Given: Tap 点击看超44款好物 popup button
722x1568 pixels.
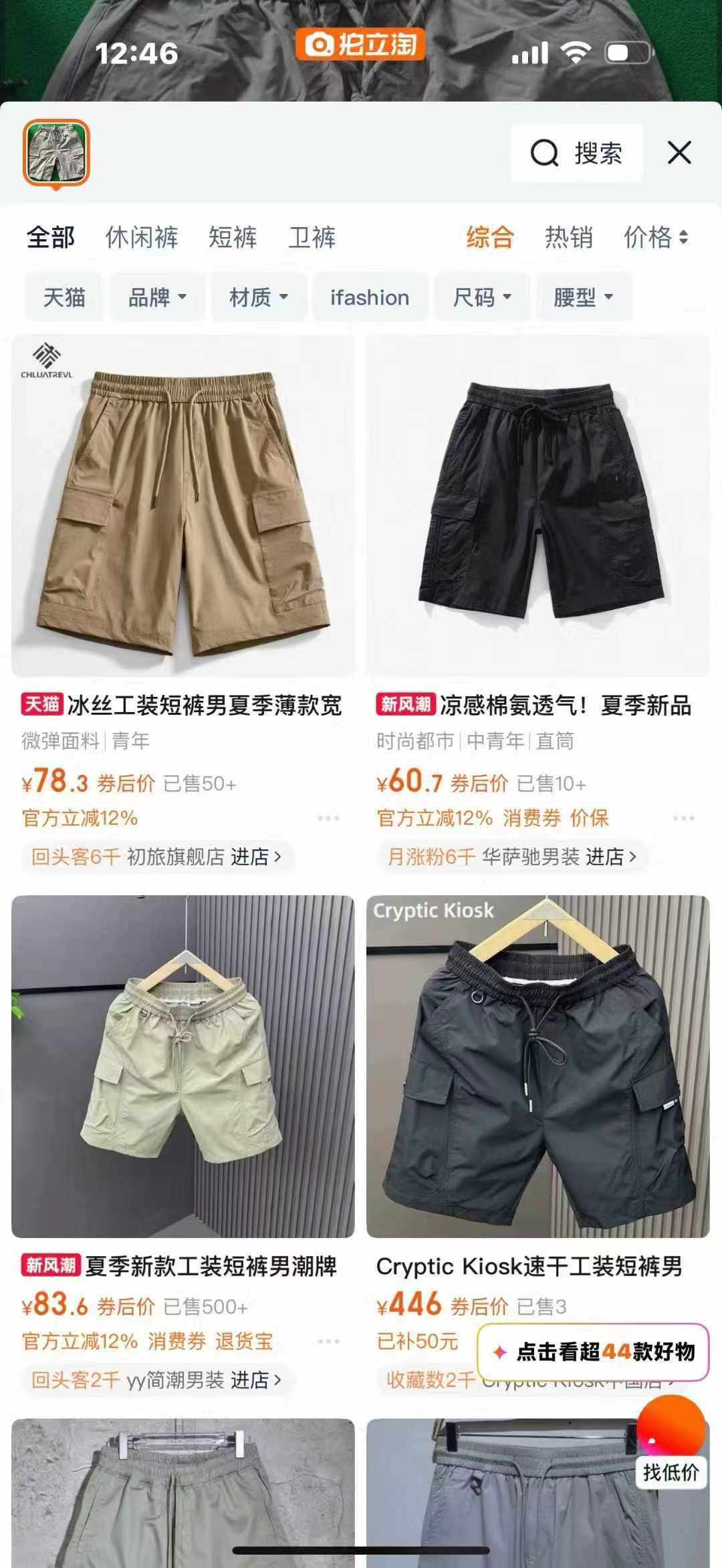Looking at the screenshot, I should click(x=593, y=1352).
